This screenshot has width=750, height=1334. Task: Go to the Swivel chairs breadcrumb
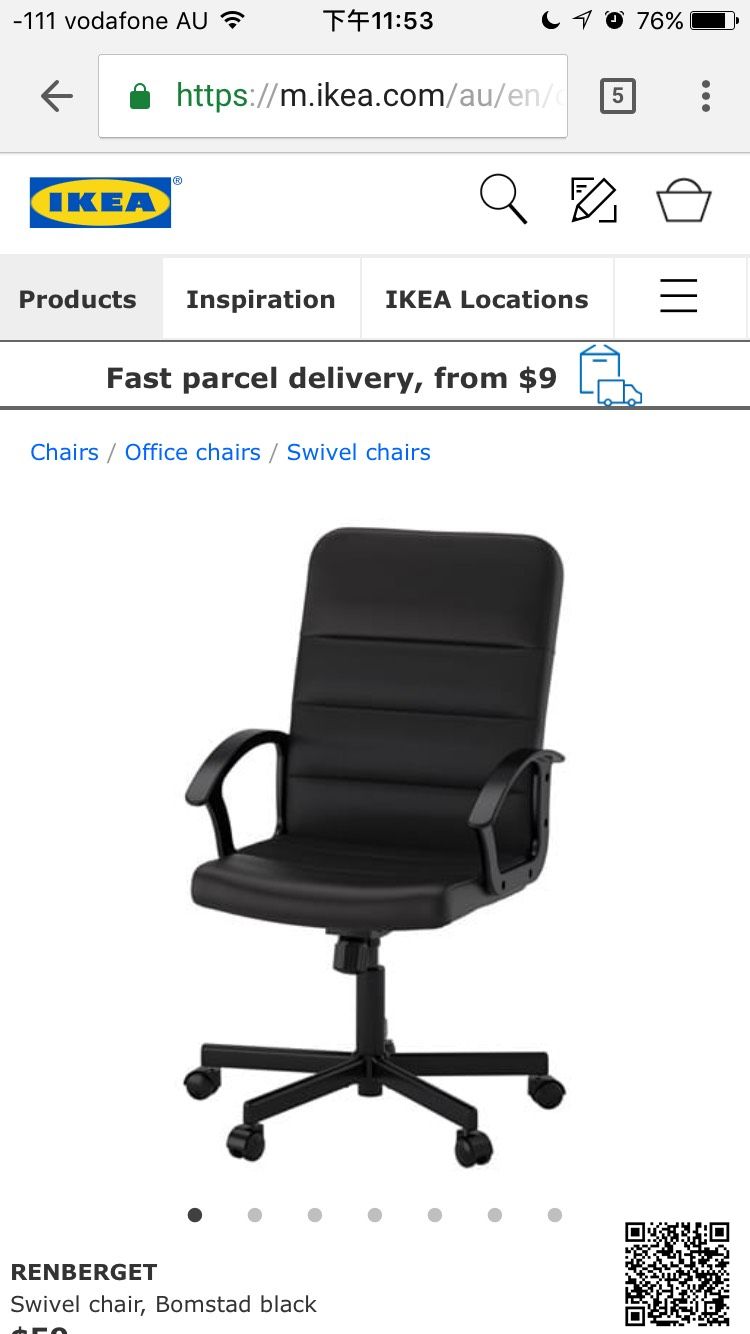pyautogui.click(x=358, y=452)
